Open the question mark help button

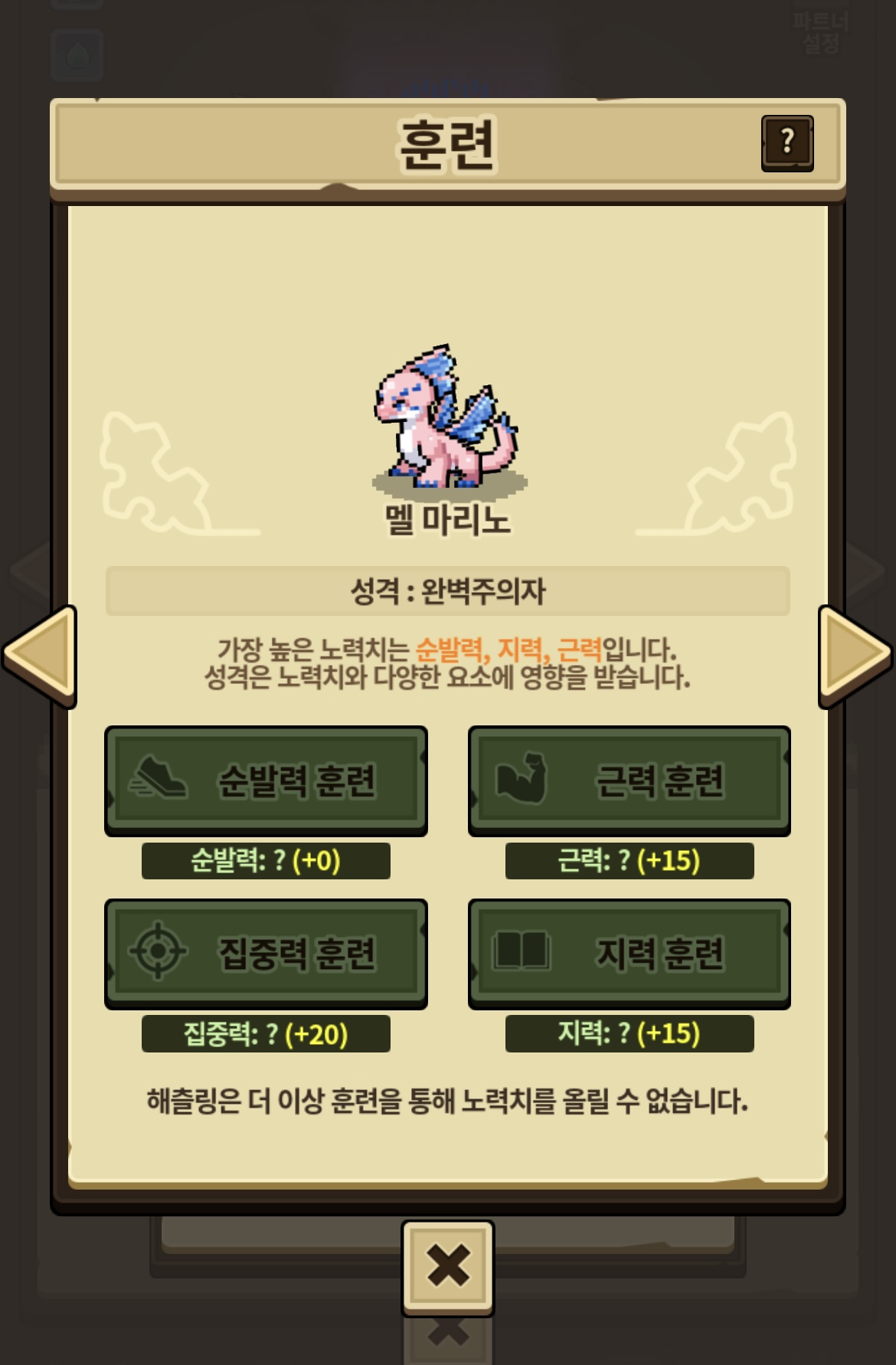coord(786,143)
